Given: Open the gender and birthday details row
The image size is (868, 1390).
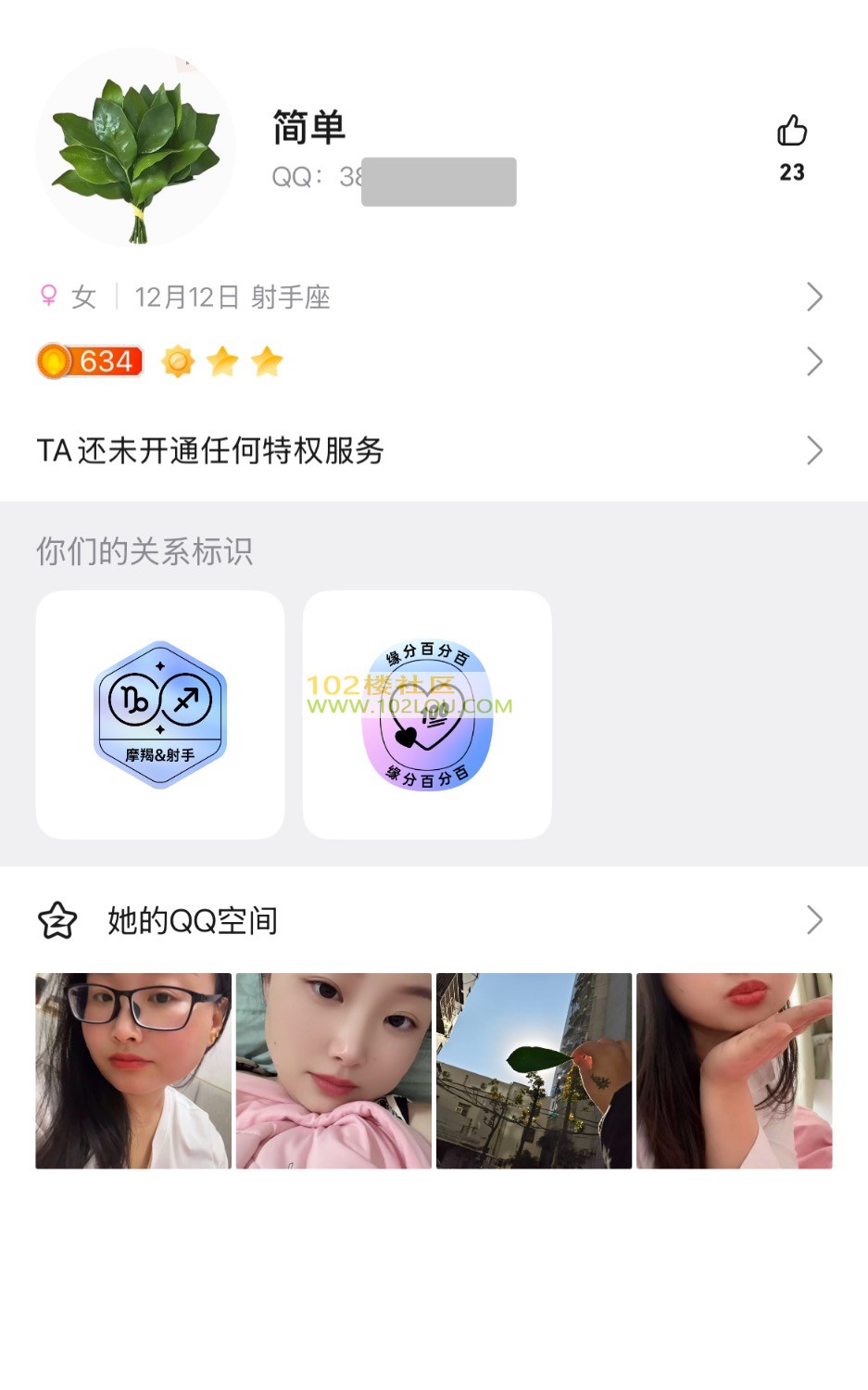Looking at the screenshot, I should tap(431, 297).
